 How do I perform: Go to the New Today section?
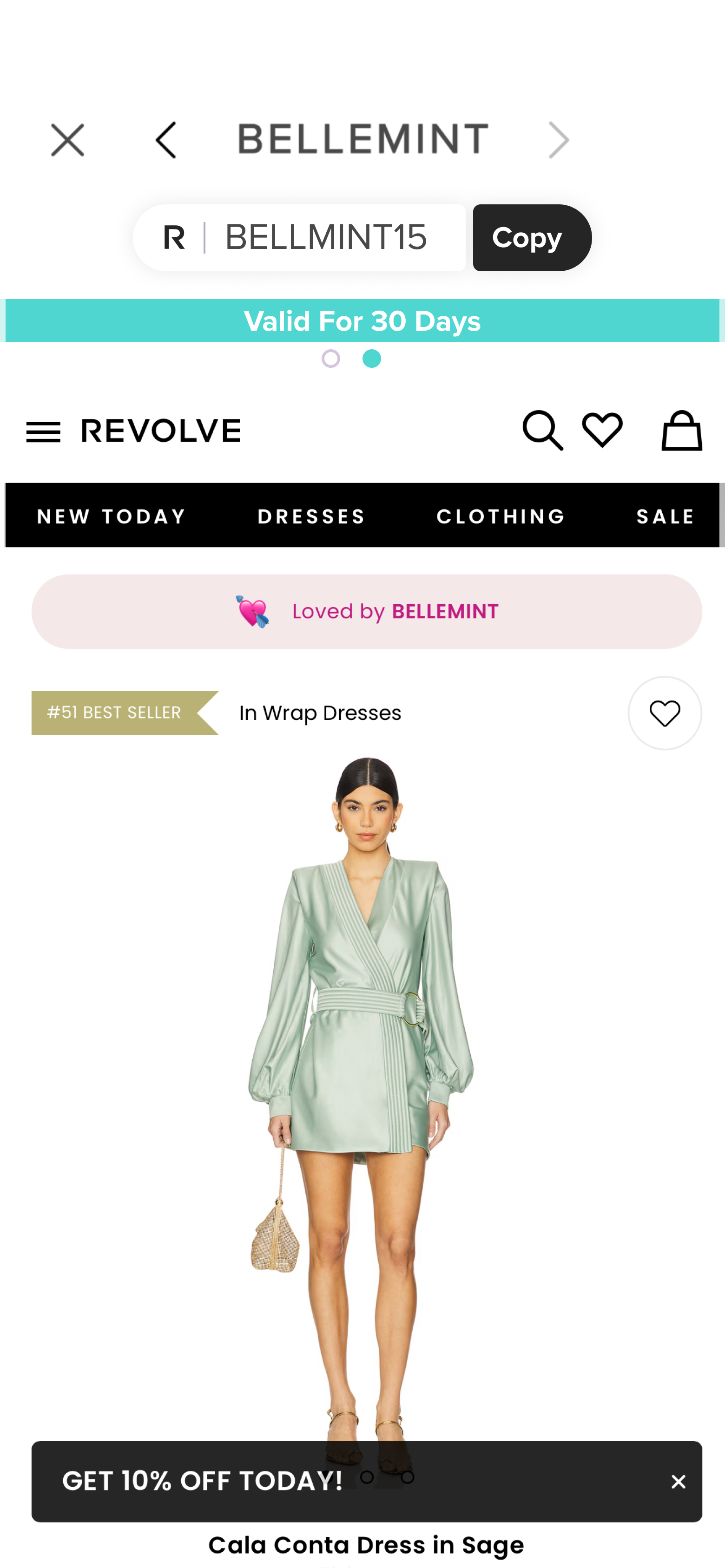click(112, 516)
